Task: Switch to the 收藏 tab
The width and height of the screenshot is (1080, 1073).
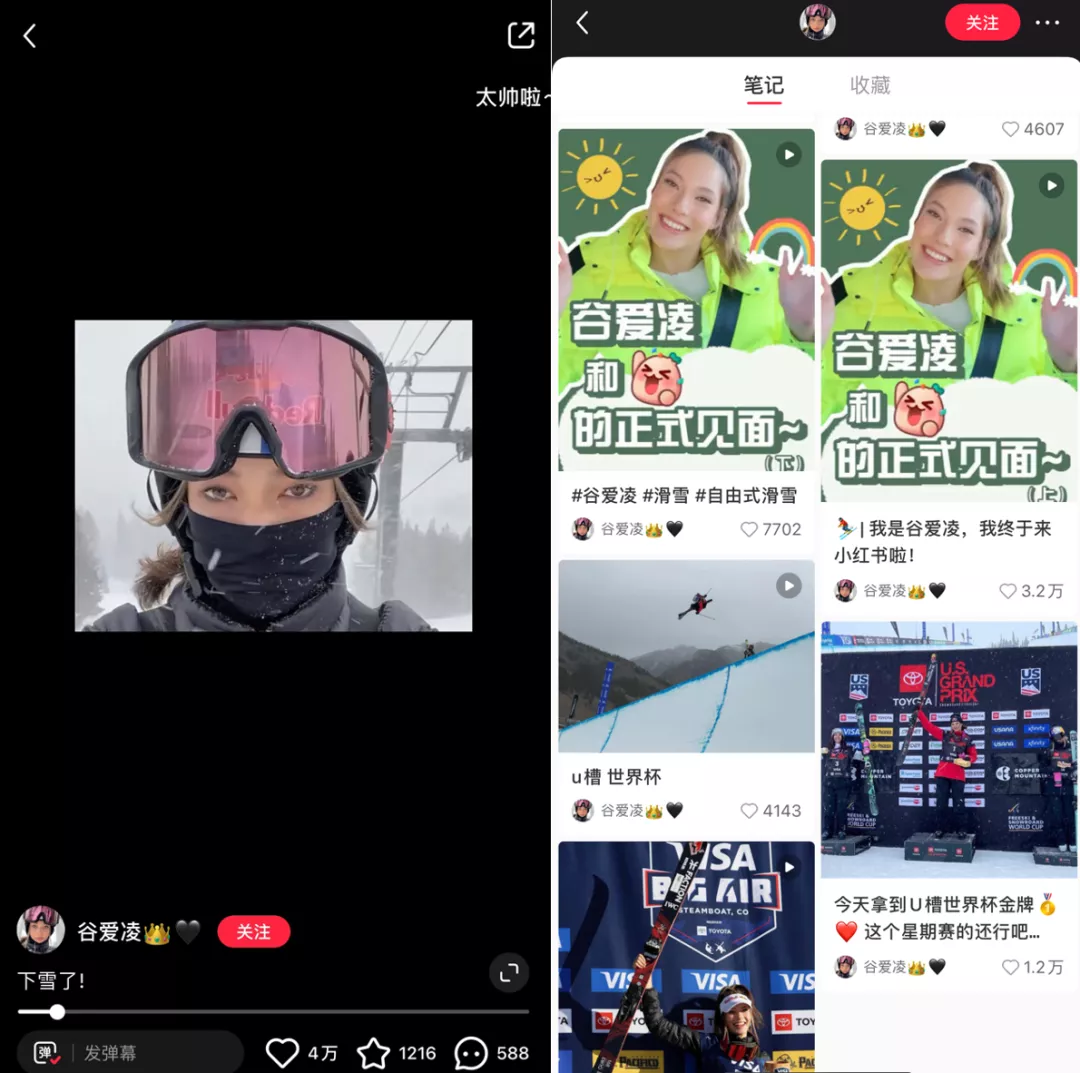Action: 869,86
